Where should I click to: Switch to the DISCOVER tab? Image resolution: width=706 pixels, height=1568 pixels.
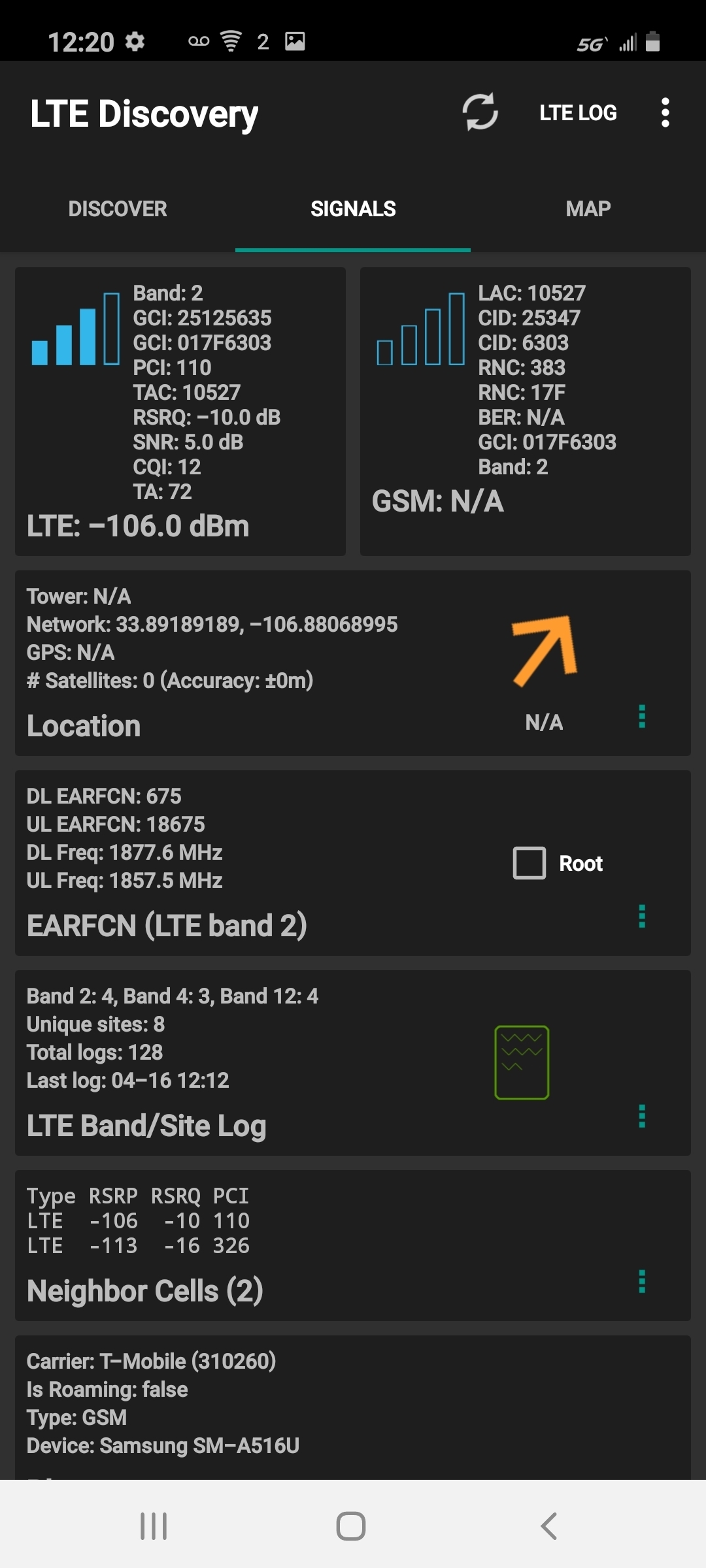118,209
